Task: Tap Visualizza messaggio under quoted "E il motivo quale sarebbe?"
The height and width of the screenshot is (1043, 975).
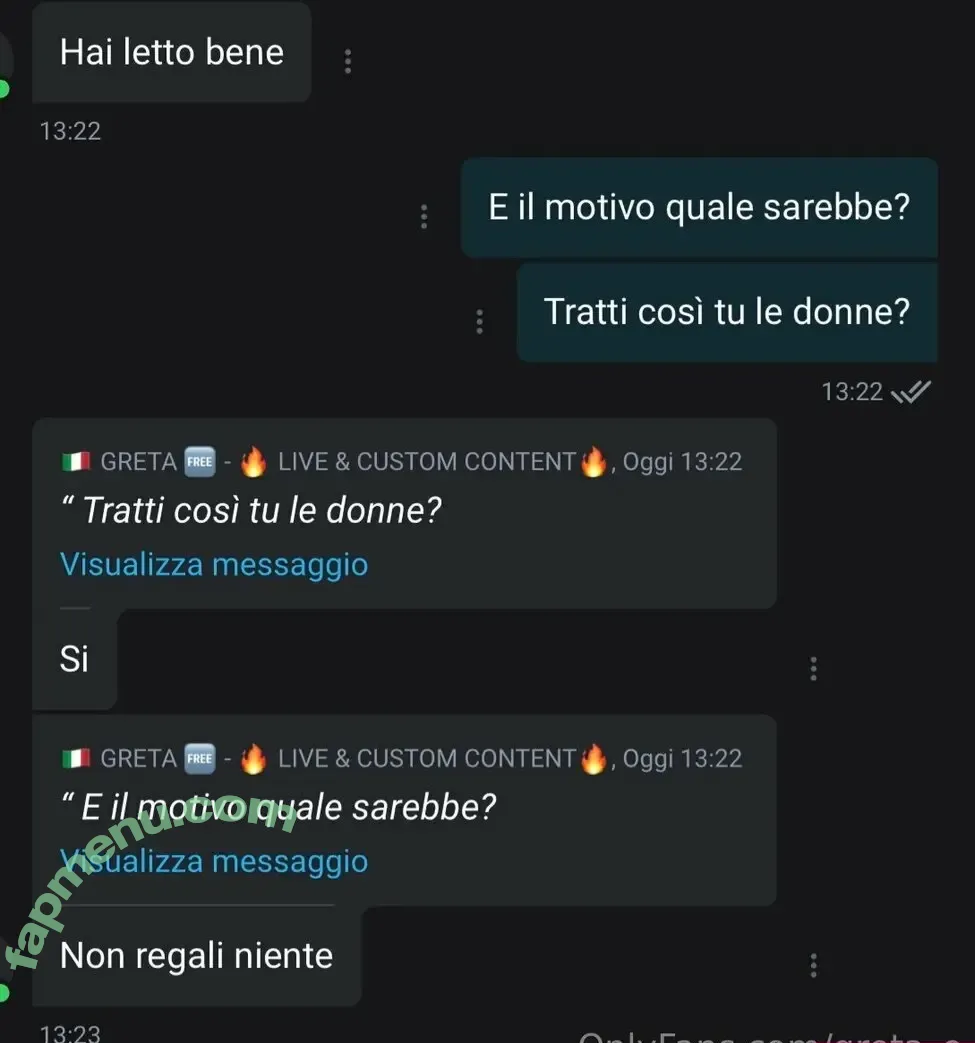Action: 214,861
